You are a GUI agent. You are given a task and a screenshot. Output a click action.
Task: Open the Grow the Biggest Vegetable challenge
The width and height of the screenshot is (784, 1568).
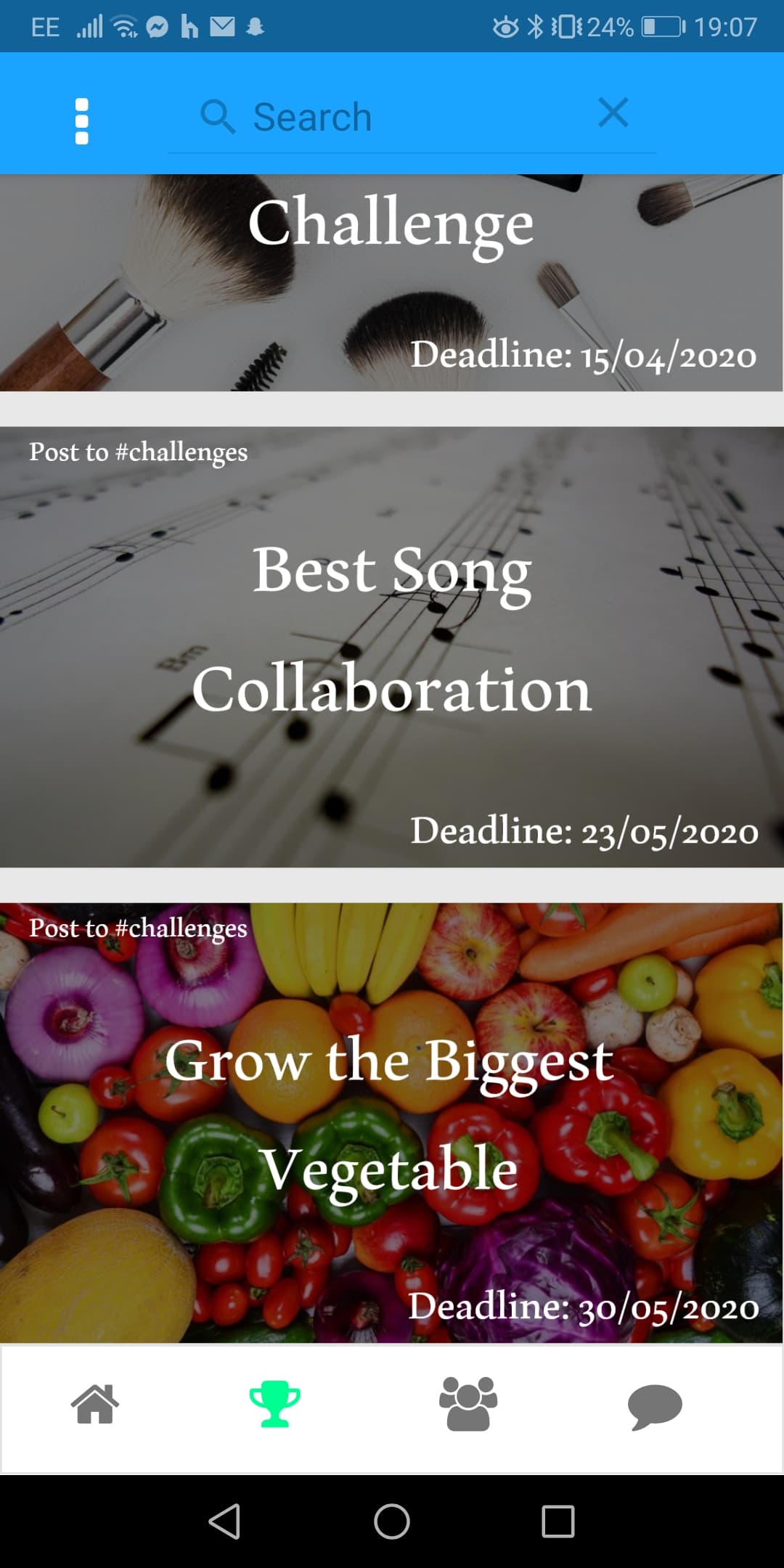[392, 1122]
